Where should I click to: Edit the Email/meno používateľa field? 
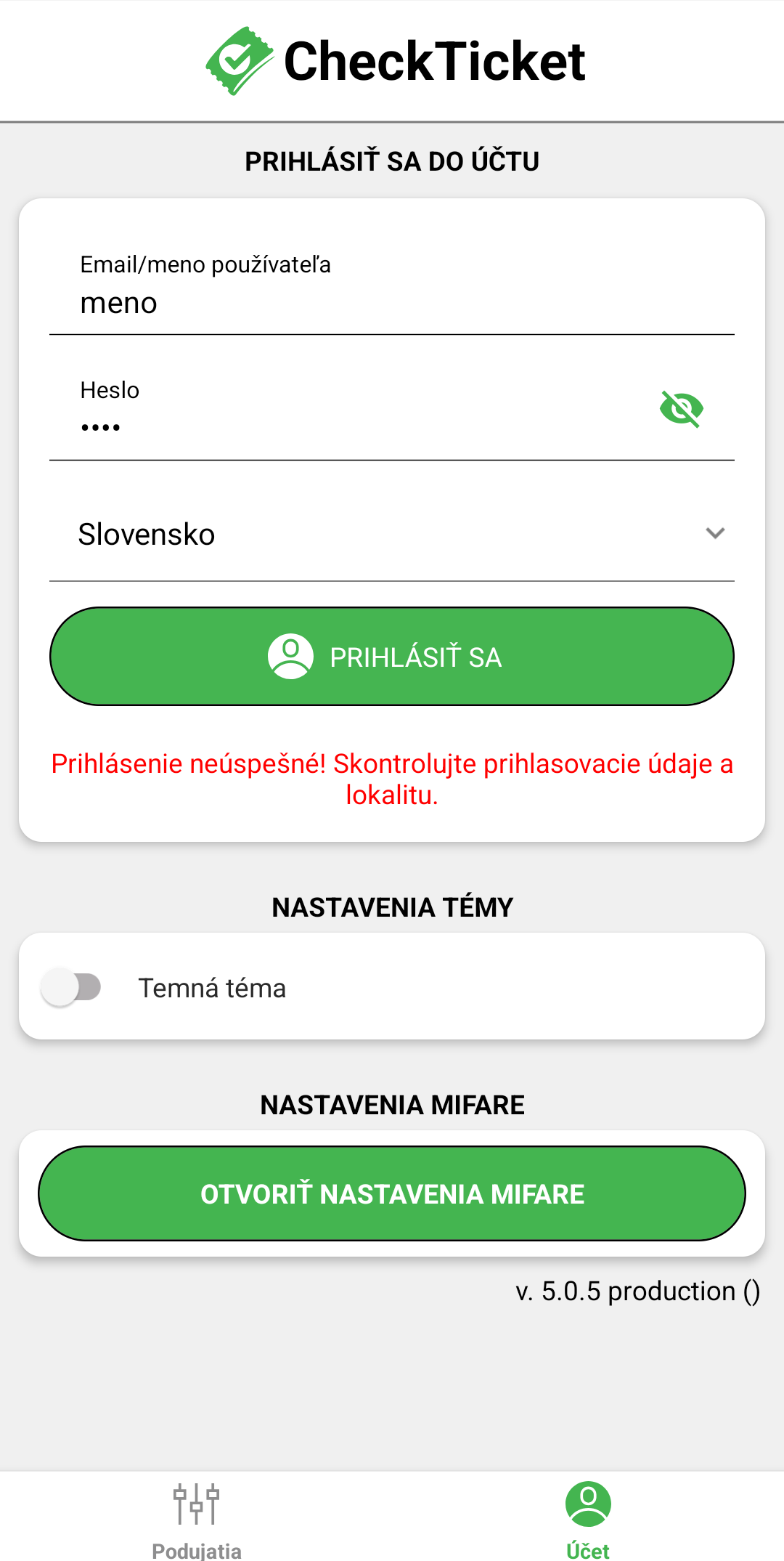pyautogui.click(x=392, y=302)
